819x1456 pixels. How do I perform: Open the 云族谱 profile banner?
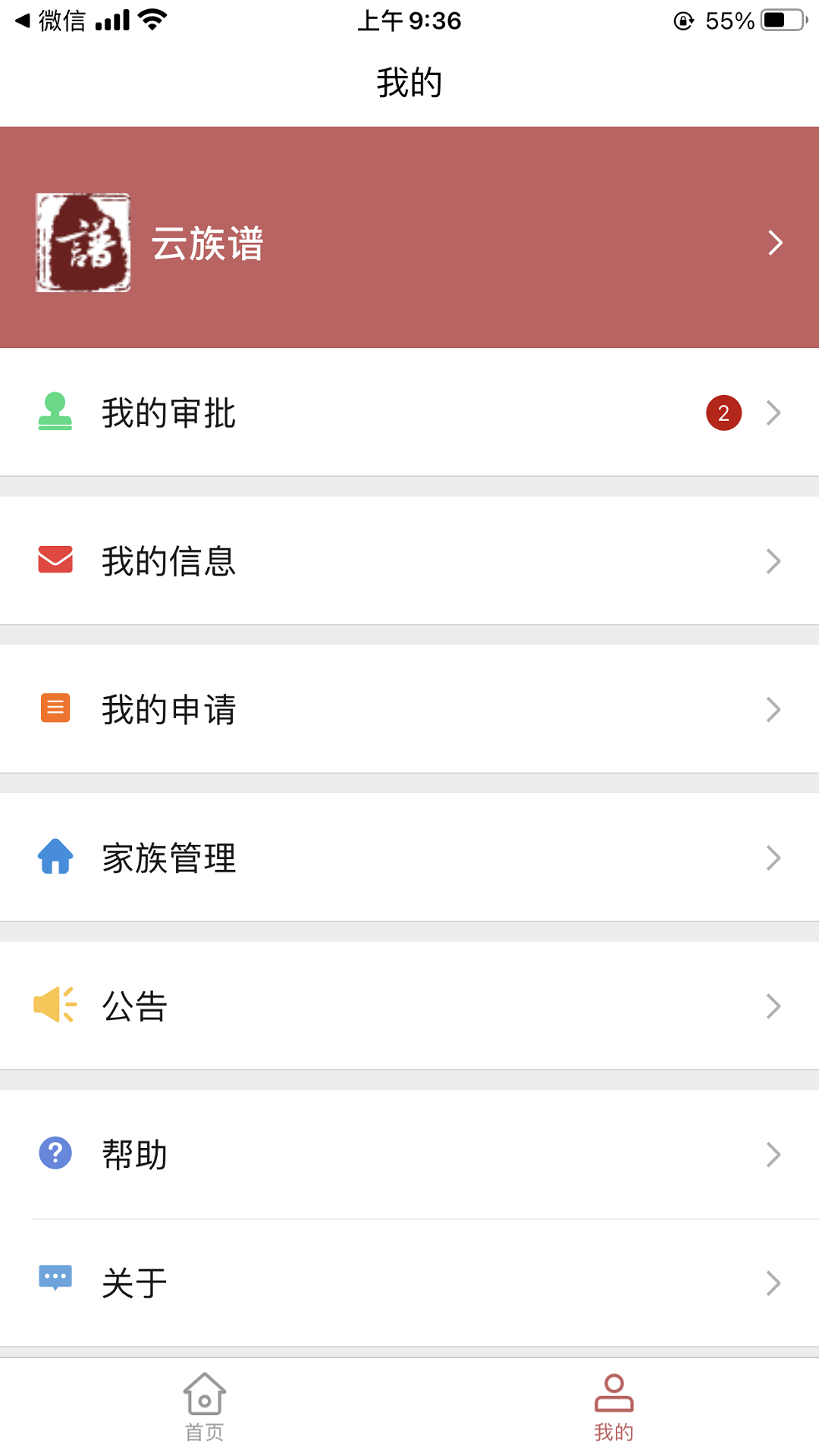[x=409, y=241]
